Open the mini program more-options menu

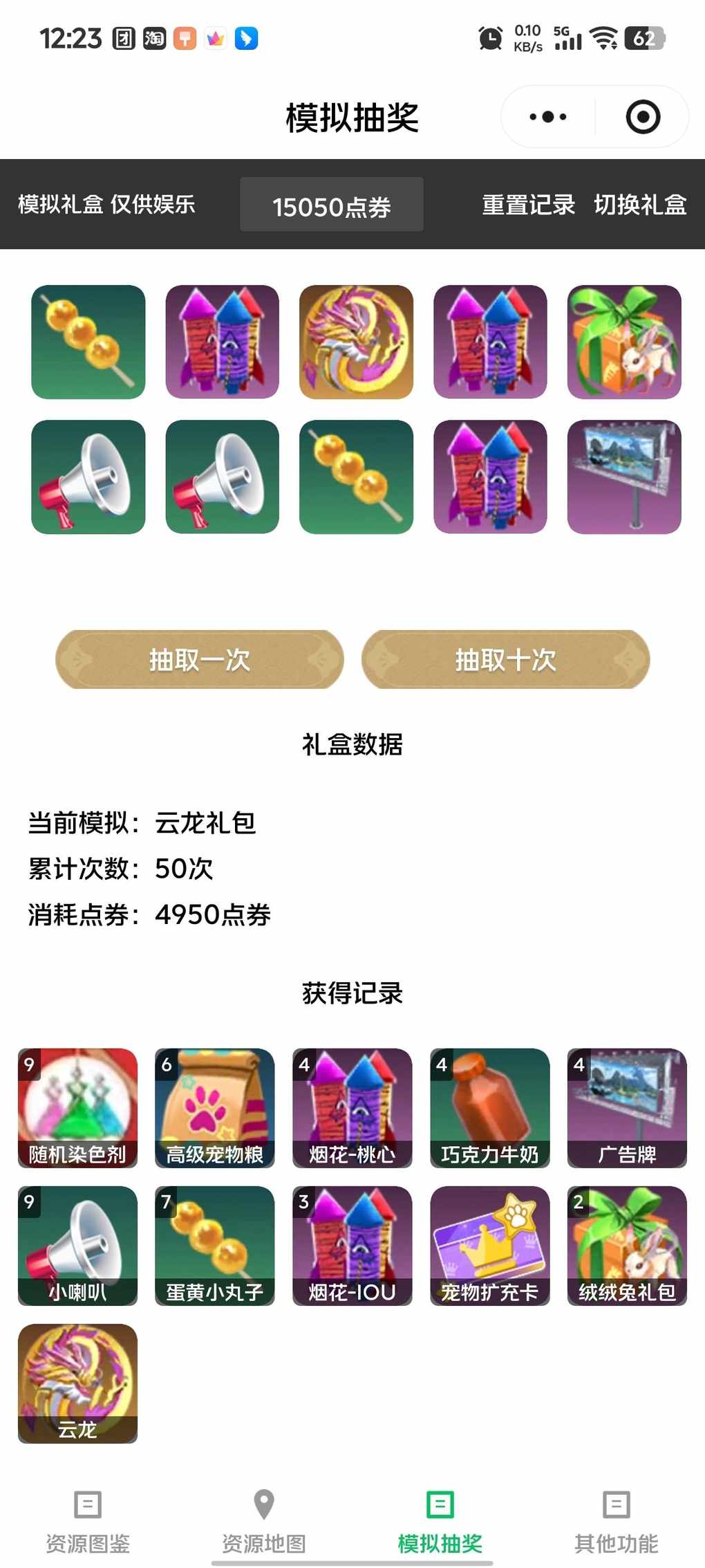[x=547, y=117]
